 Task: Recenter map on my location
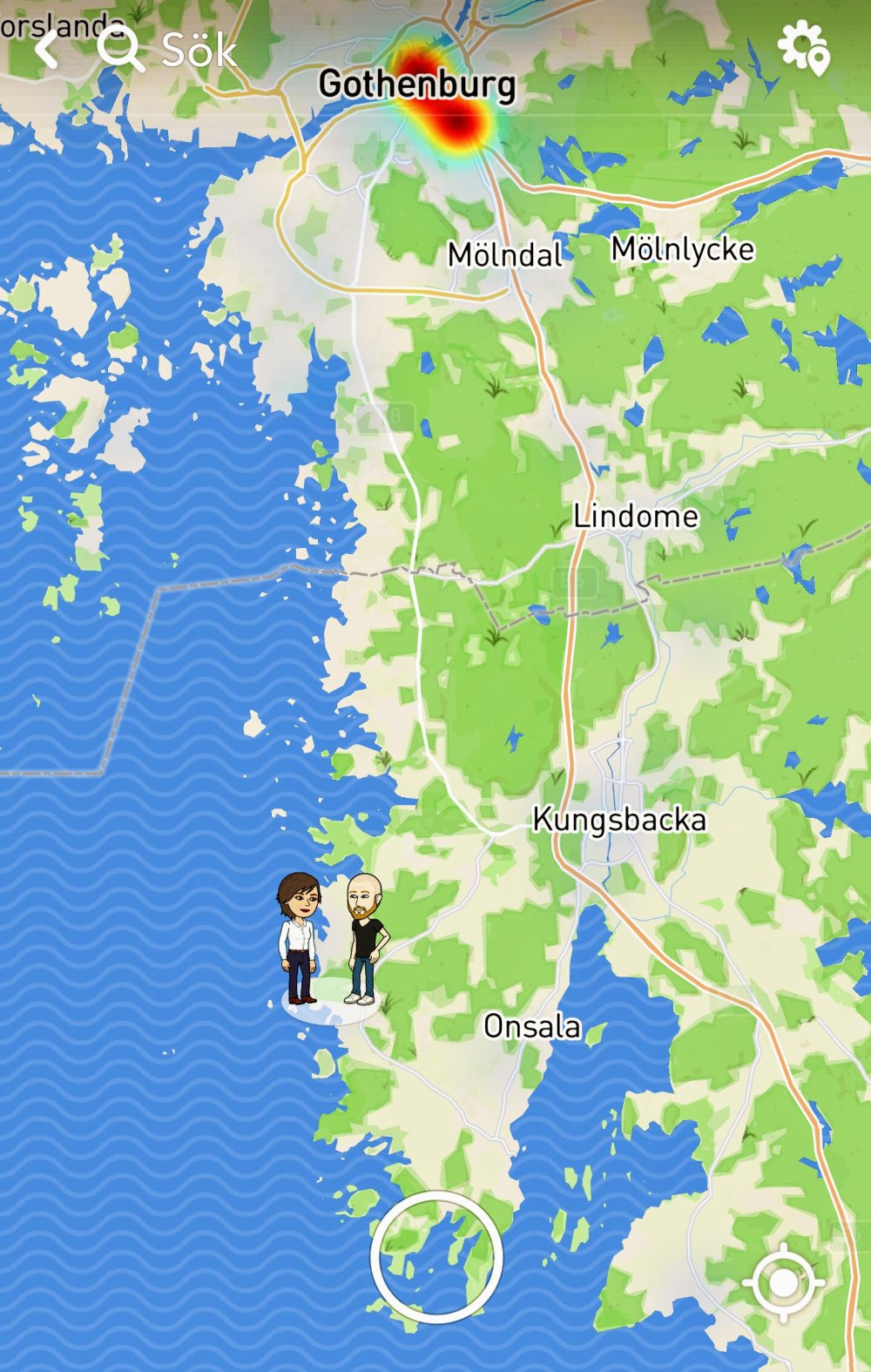tap(783, 1282)
